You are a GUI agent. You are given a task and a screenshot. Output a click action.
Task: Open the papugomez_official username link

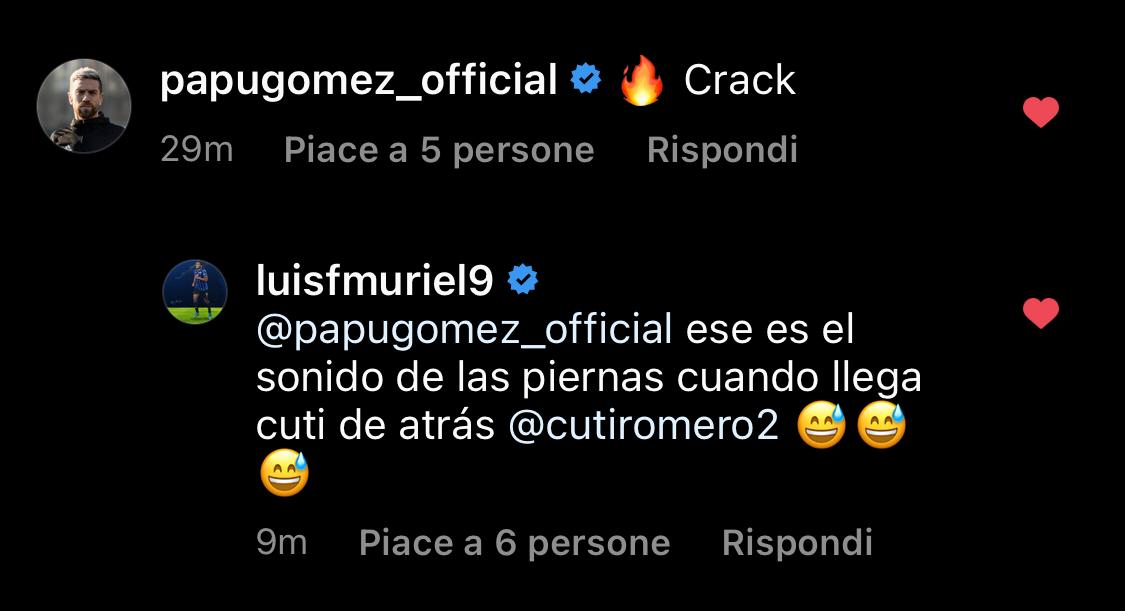tap(358, 80)
